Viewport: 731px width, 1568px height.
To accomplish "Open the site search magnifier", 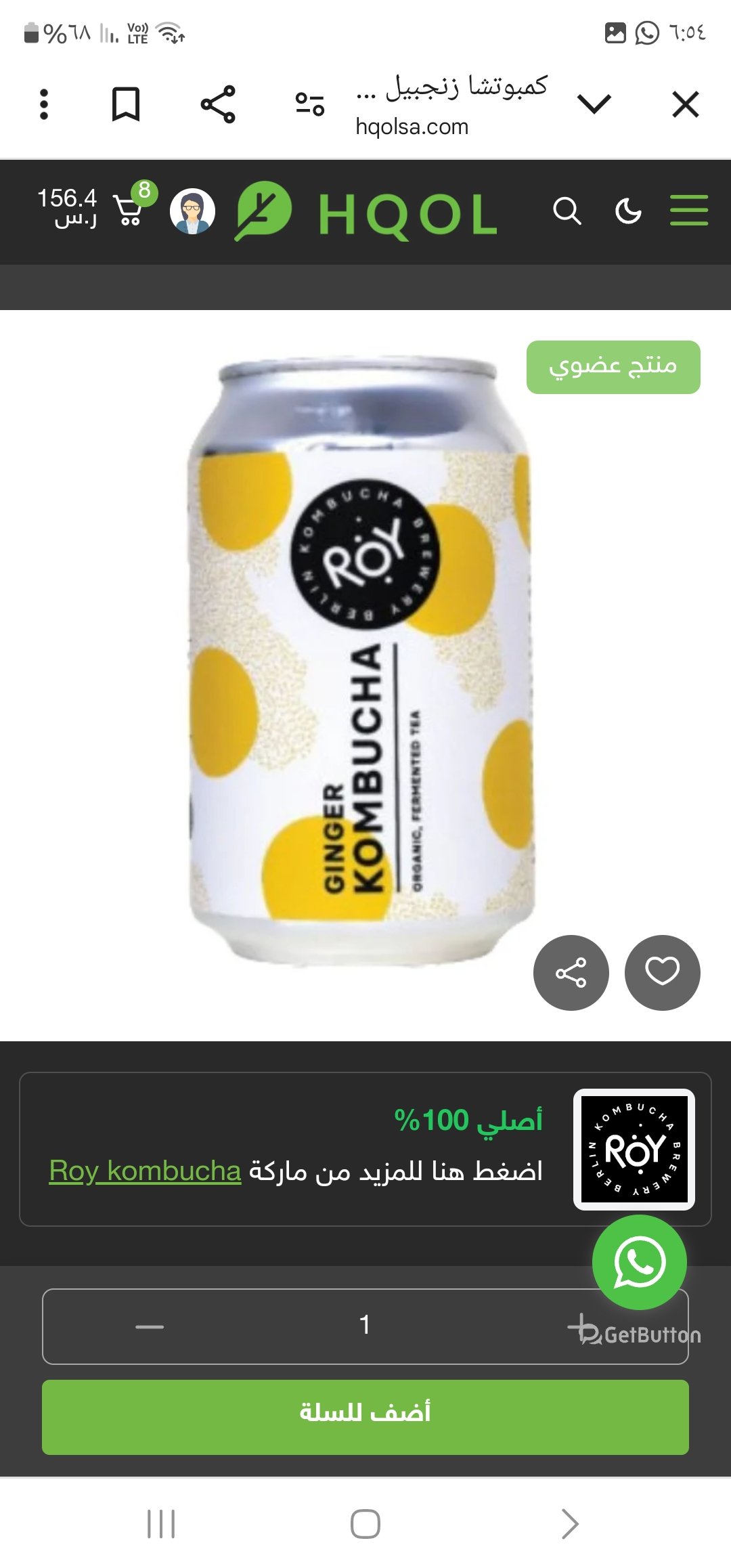I will [x=567, y=211].
